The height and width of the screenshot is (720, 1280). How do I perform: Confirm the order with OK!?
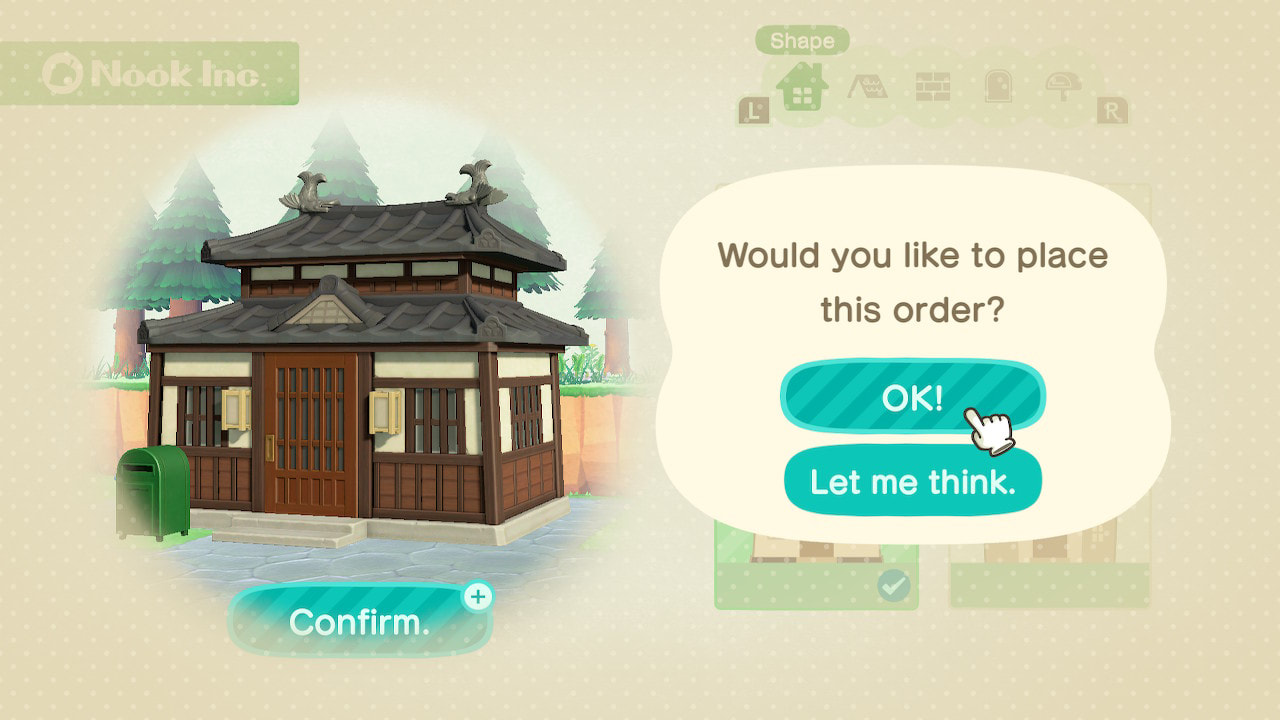[911, 397]
